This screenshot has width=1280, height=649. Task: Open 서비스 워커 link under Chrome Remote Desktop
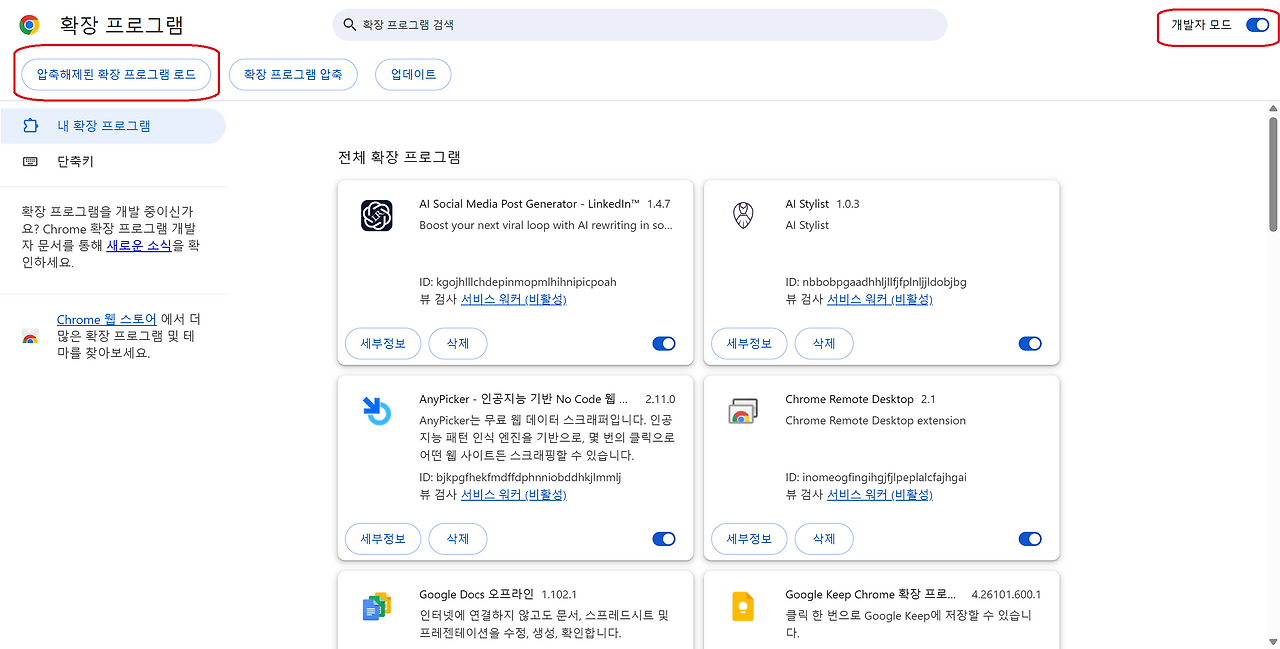(879, 494)
